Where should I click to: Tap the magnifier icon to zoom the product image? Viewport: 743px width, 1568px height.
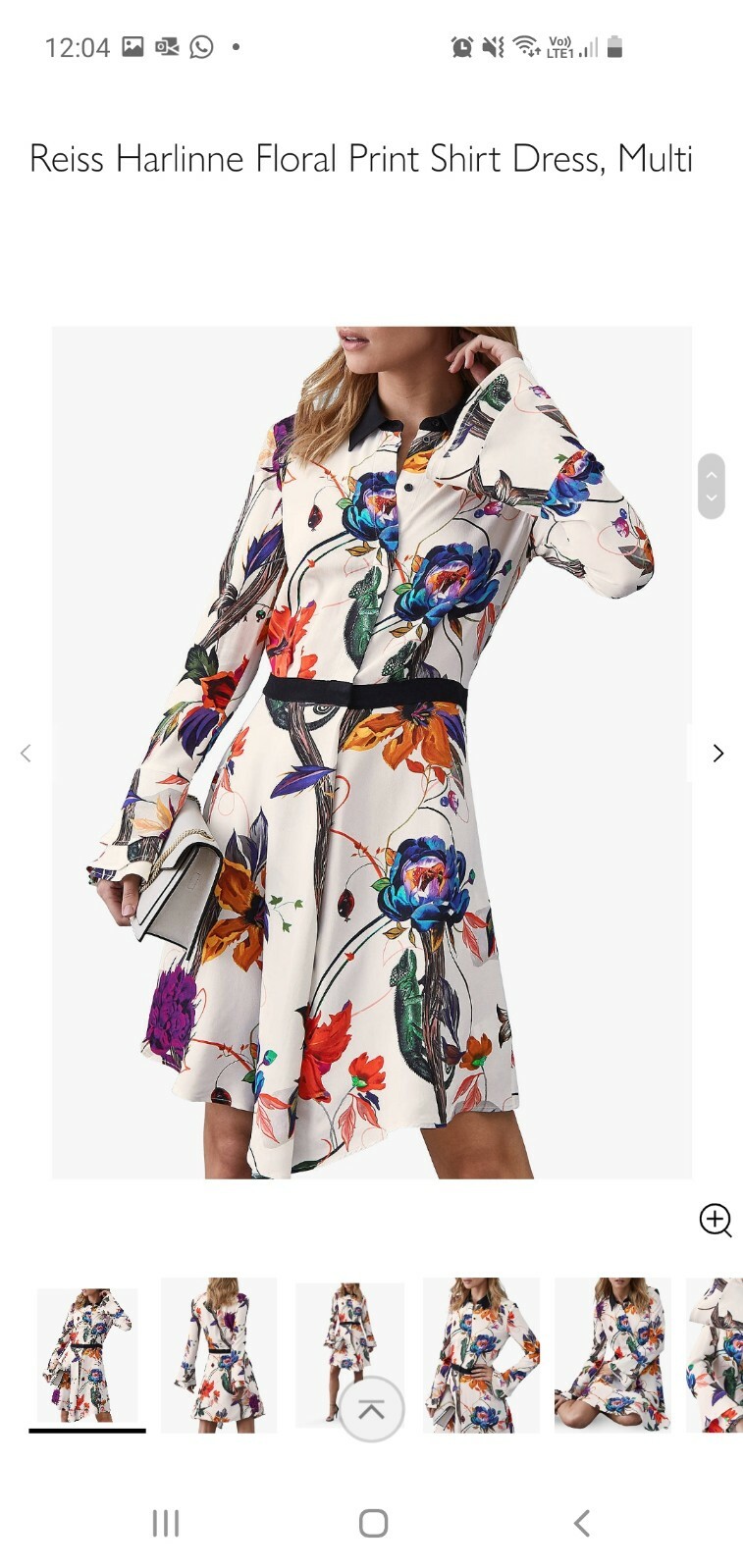[x=716, y=1222]
